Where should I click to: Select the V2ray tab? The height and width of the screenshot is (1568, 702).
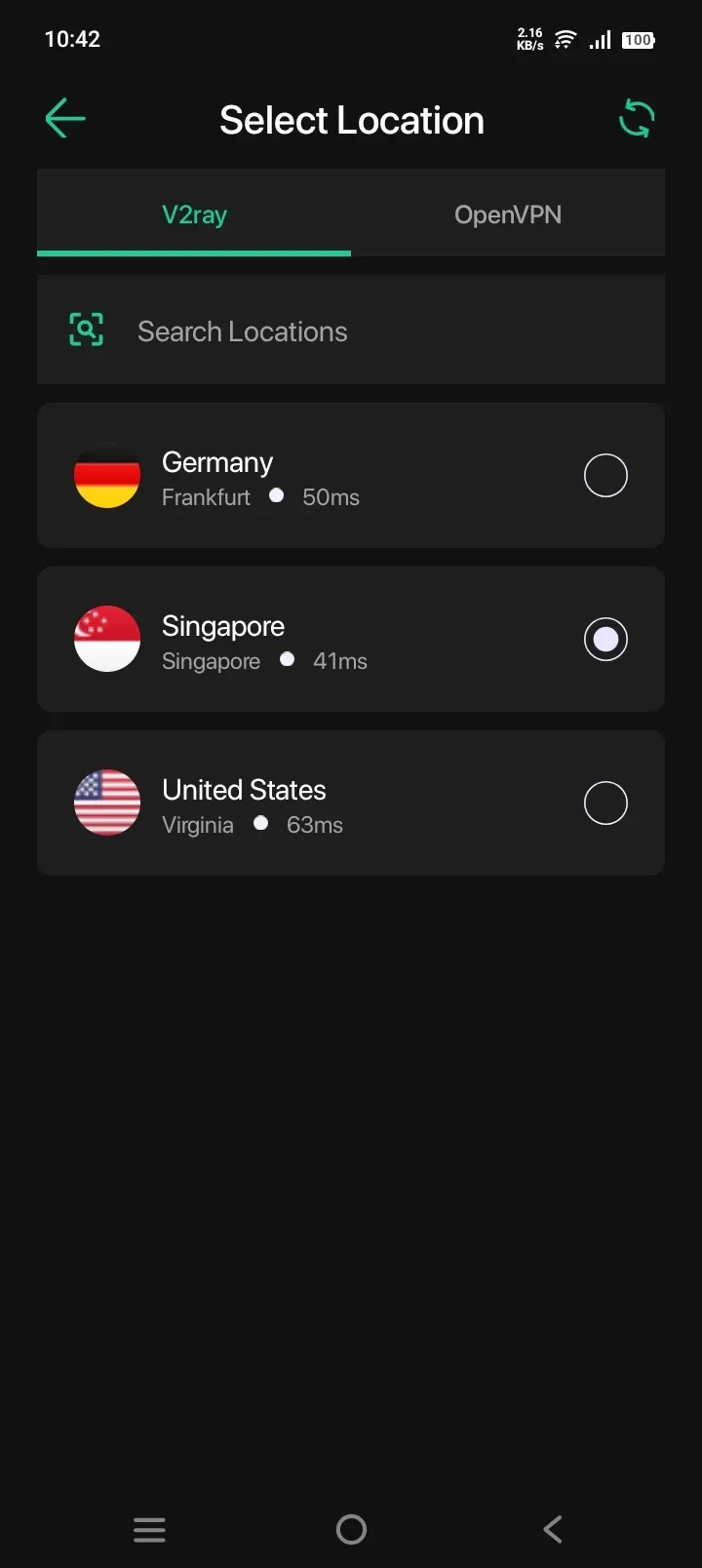(x=194, y=215)
